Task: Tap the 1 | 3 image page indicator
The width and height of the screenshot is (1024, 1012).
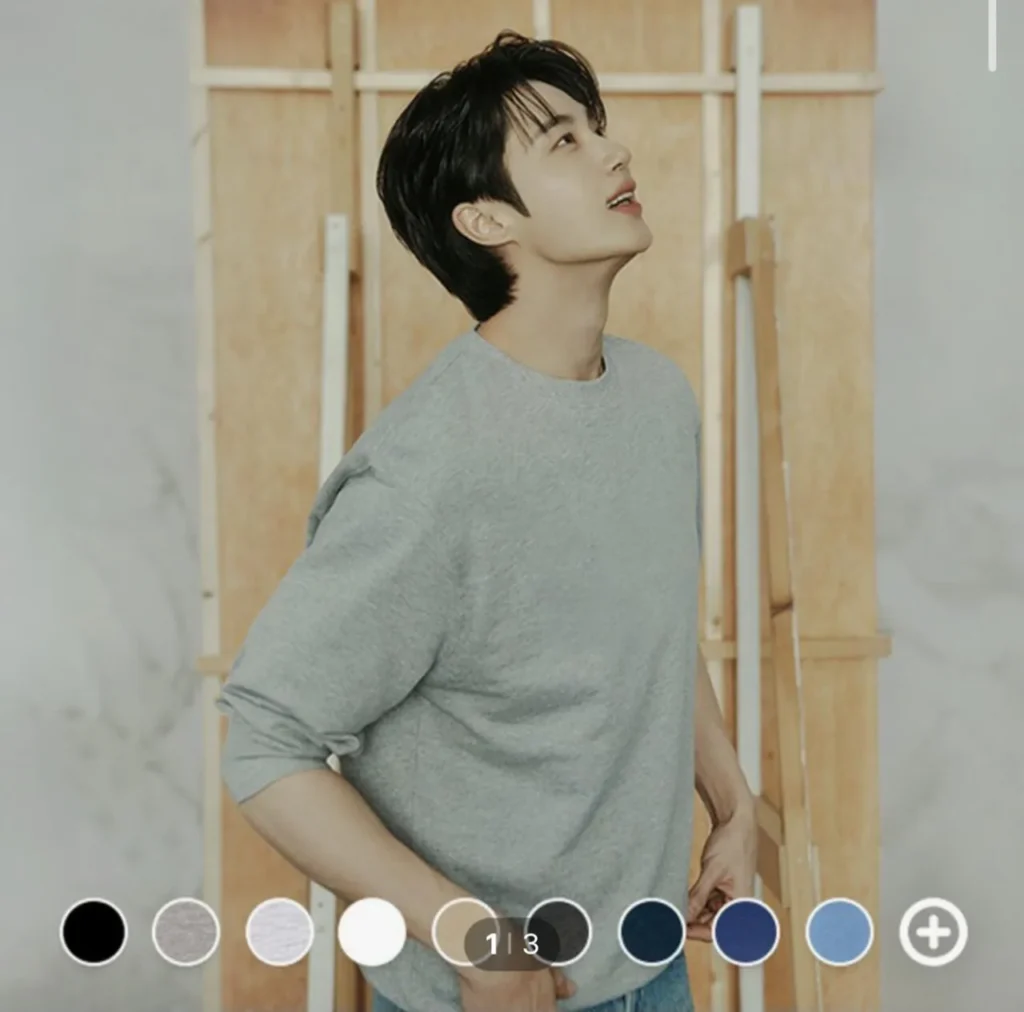Action: [511, 944]
